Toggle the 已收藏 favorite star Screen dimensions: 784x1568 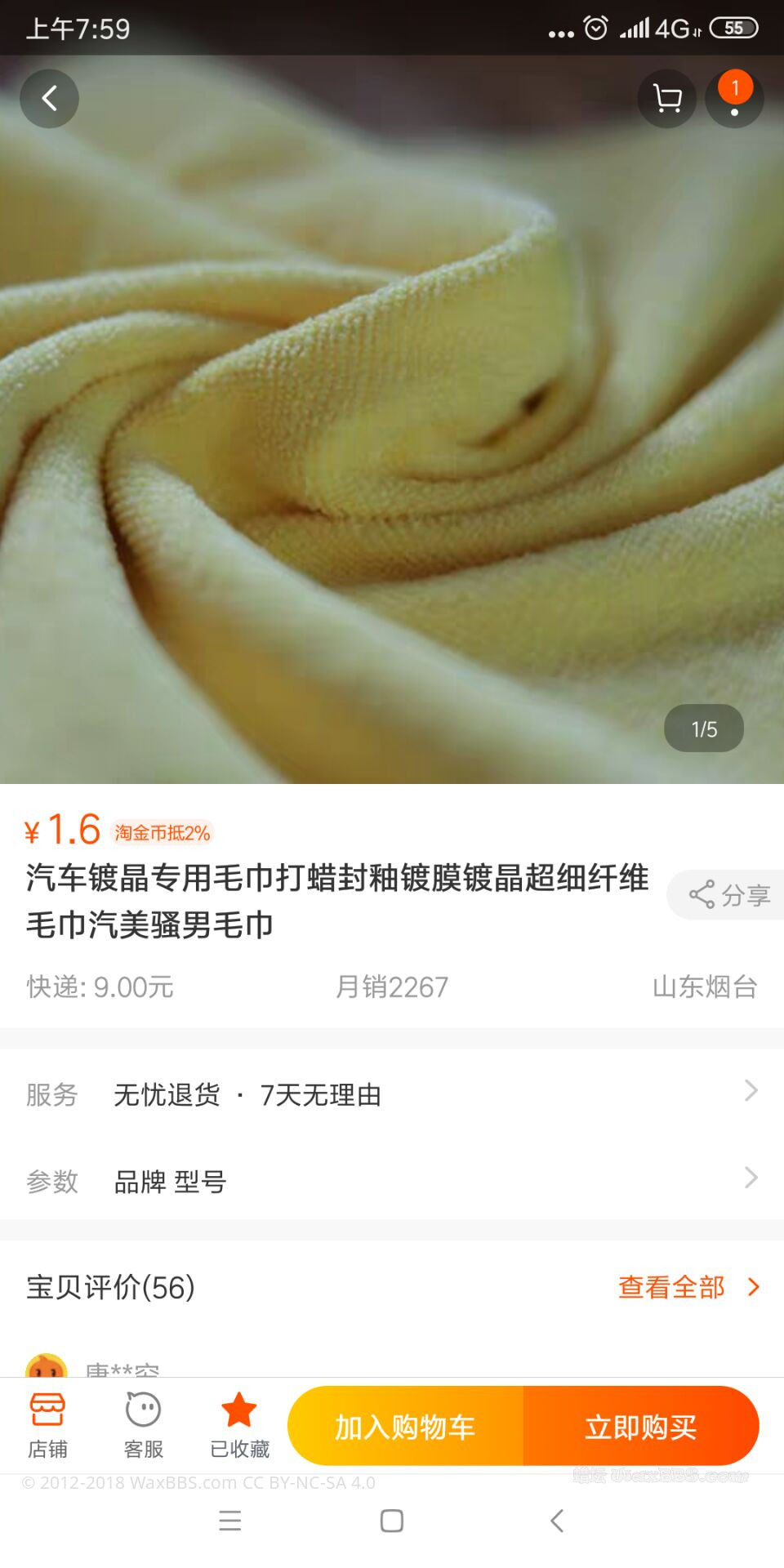[x=239, y=1426]
